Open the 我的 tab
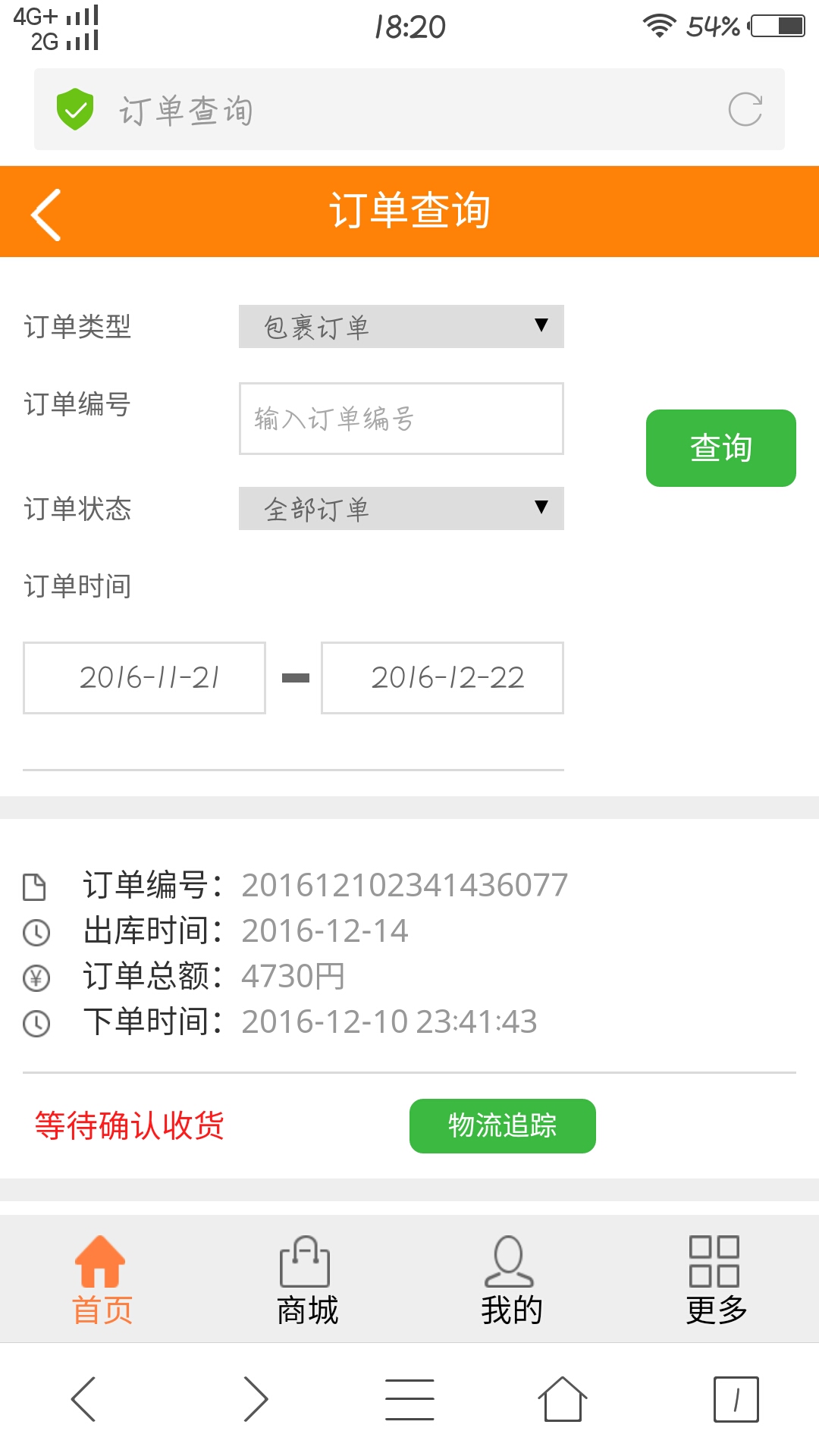This screenshot has height=1456, width=819. point(511,1279)
